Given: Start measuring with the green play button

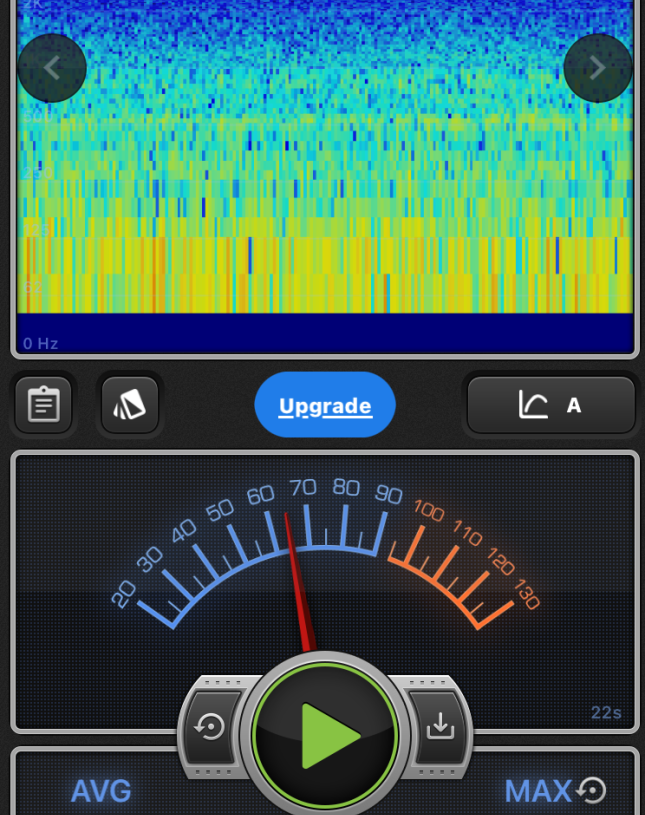Looking at the screenshot, I should [x=325, y=735].
